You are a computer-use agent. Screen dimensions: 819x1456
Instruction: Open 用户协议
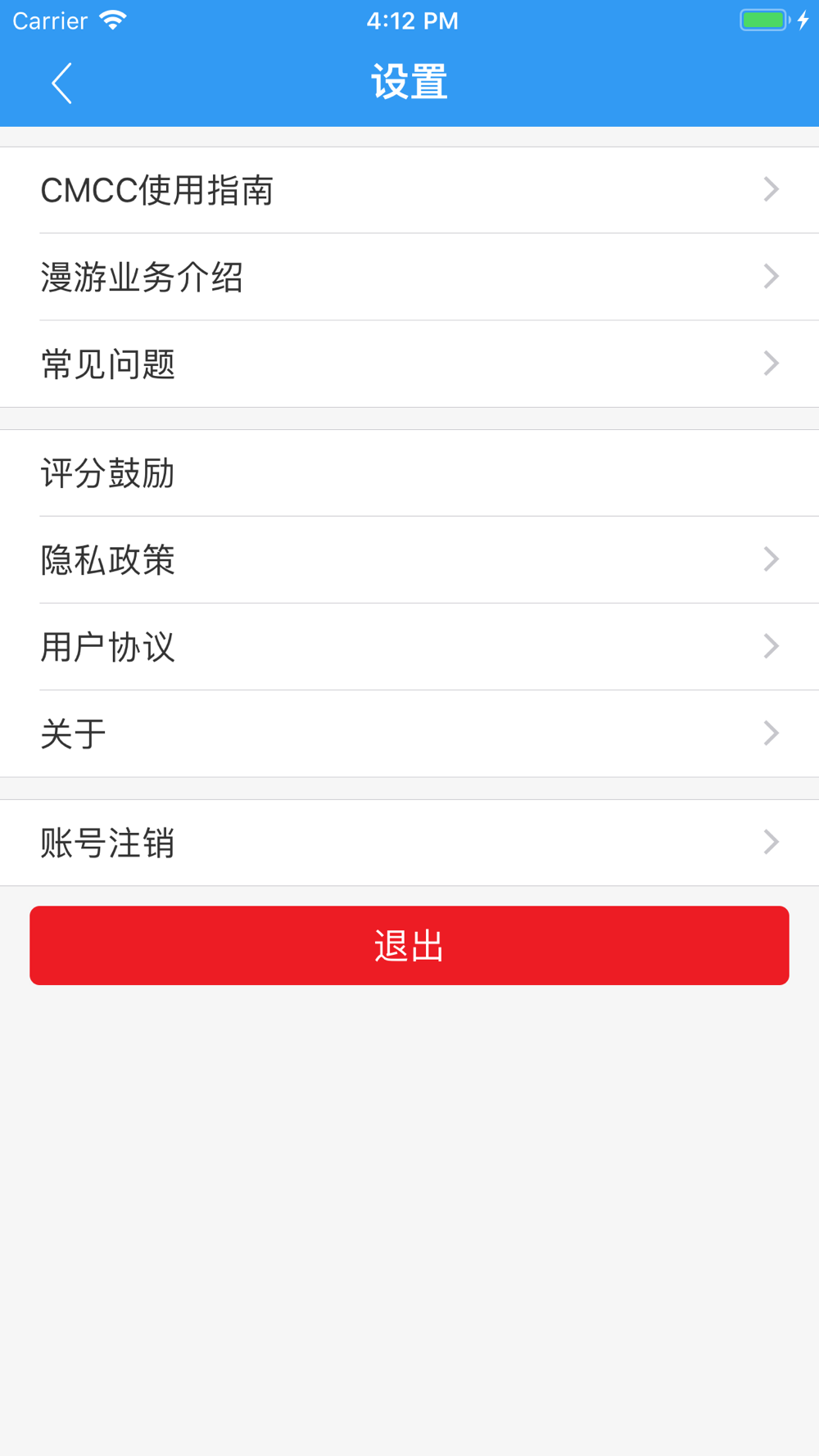click(x=409, y=647)
